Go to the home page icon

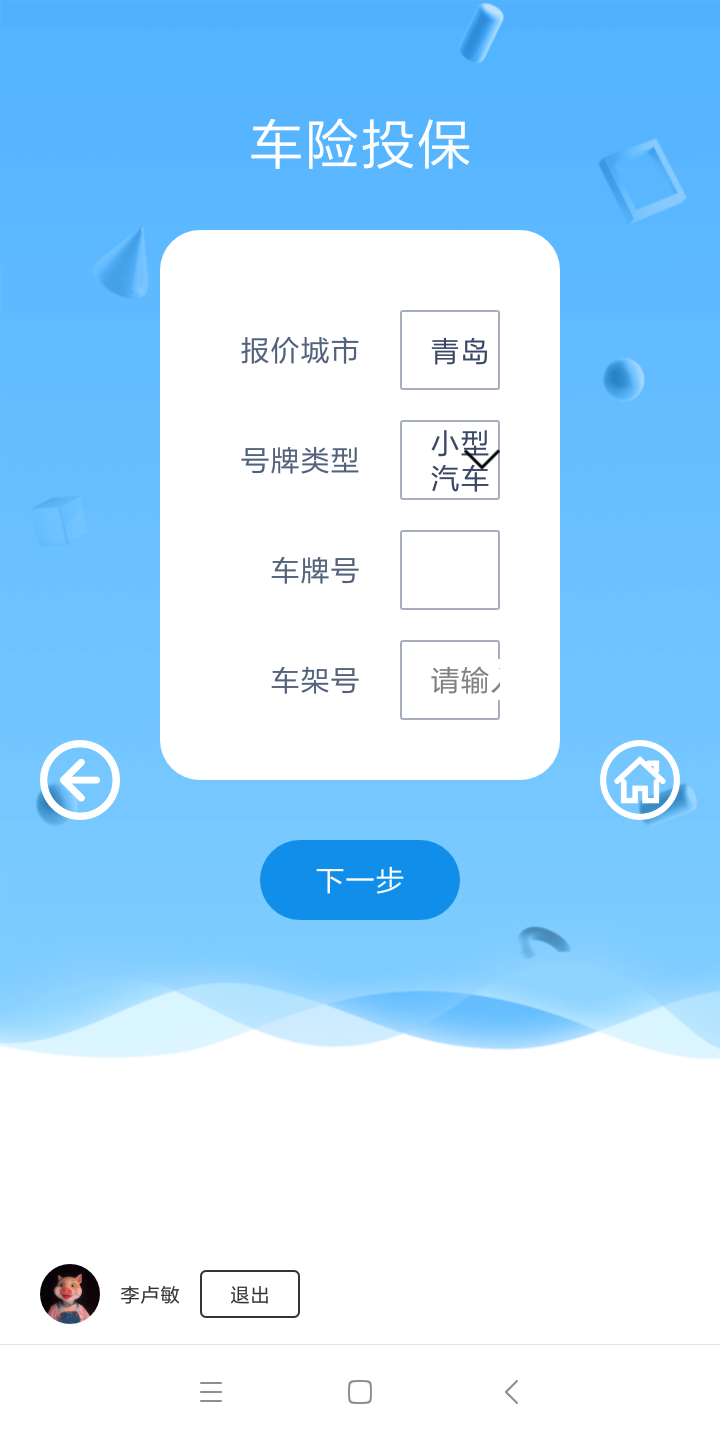[x=640, y=780]
